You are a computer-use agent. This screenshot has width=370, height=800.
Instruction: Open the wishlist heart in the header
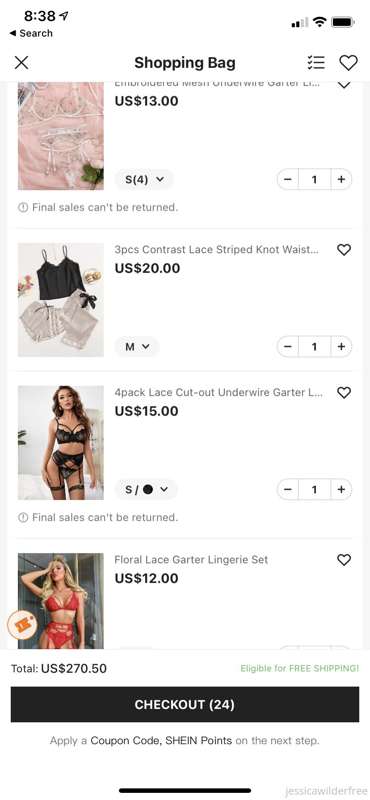[x=349, y=63]
